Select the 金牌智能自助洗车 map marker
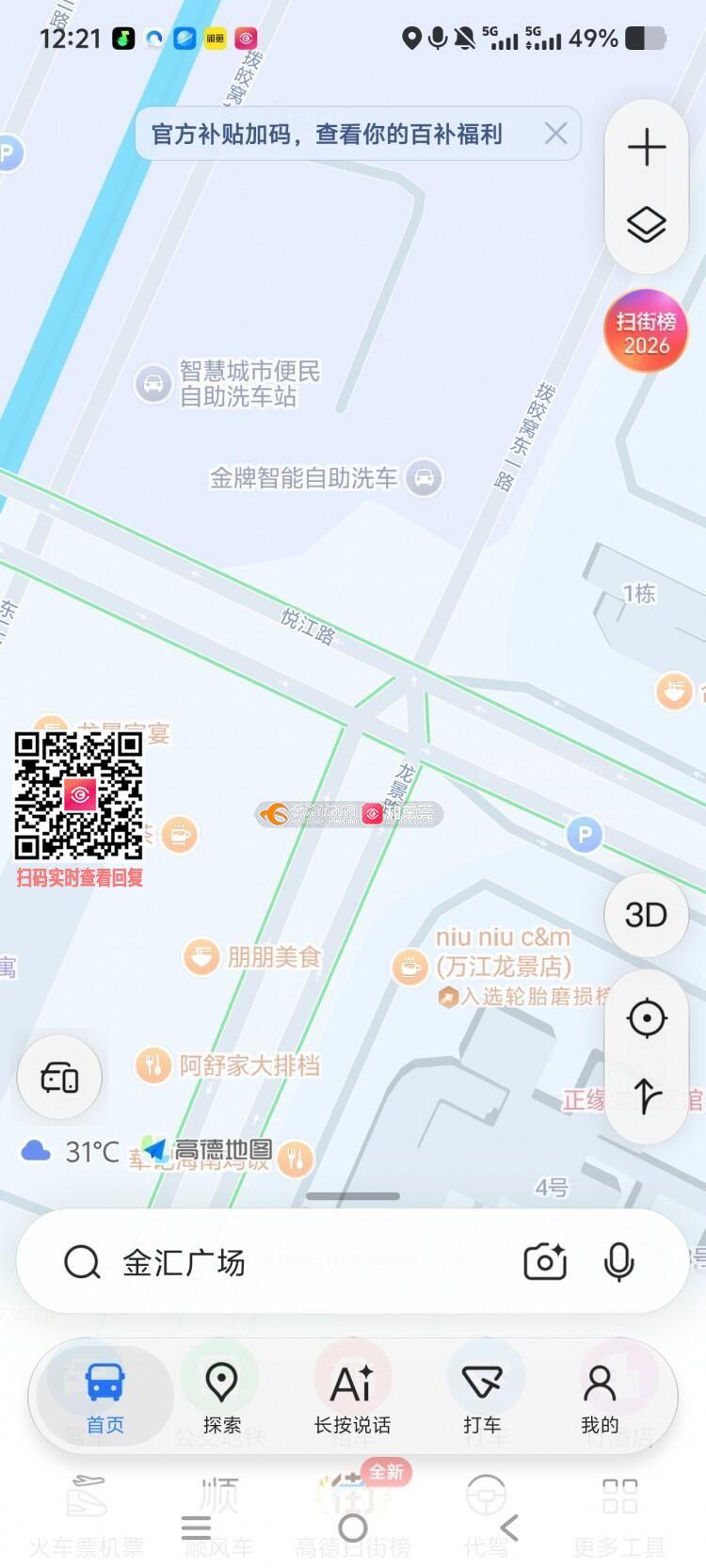This screenshot has height=1568, width=706. (x=325, y=478)
